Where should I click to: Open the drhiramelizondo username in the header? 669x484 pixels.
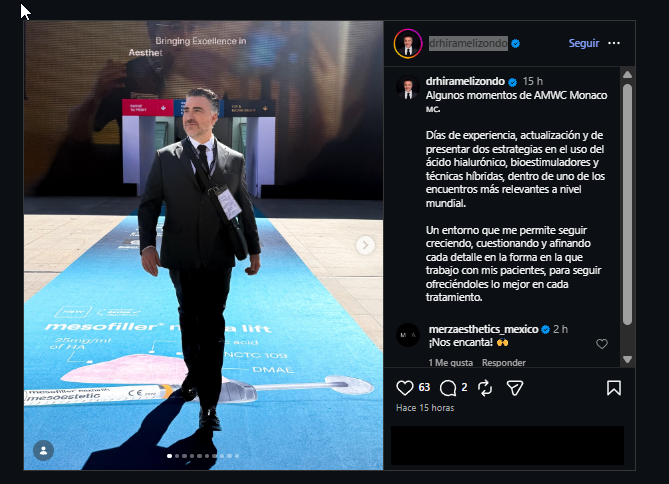tap(468, 43)
